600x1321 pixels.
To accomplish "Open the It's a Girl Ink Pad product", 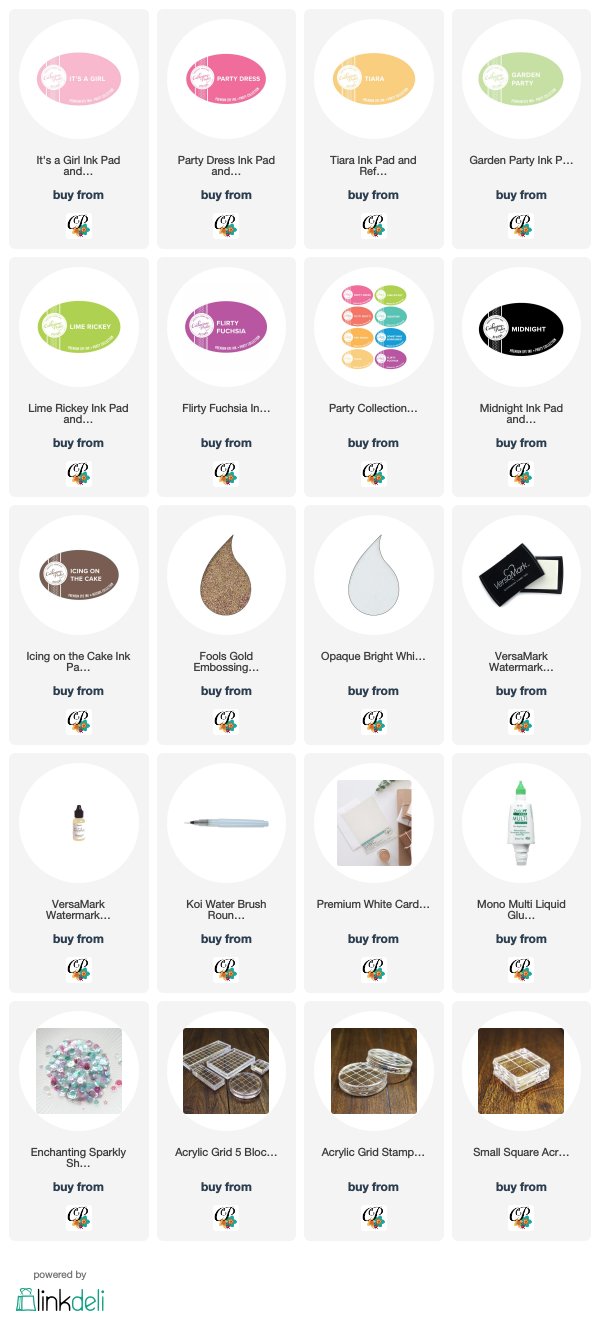I will [78, 129].
